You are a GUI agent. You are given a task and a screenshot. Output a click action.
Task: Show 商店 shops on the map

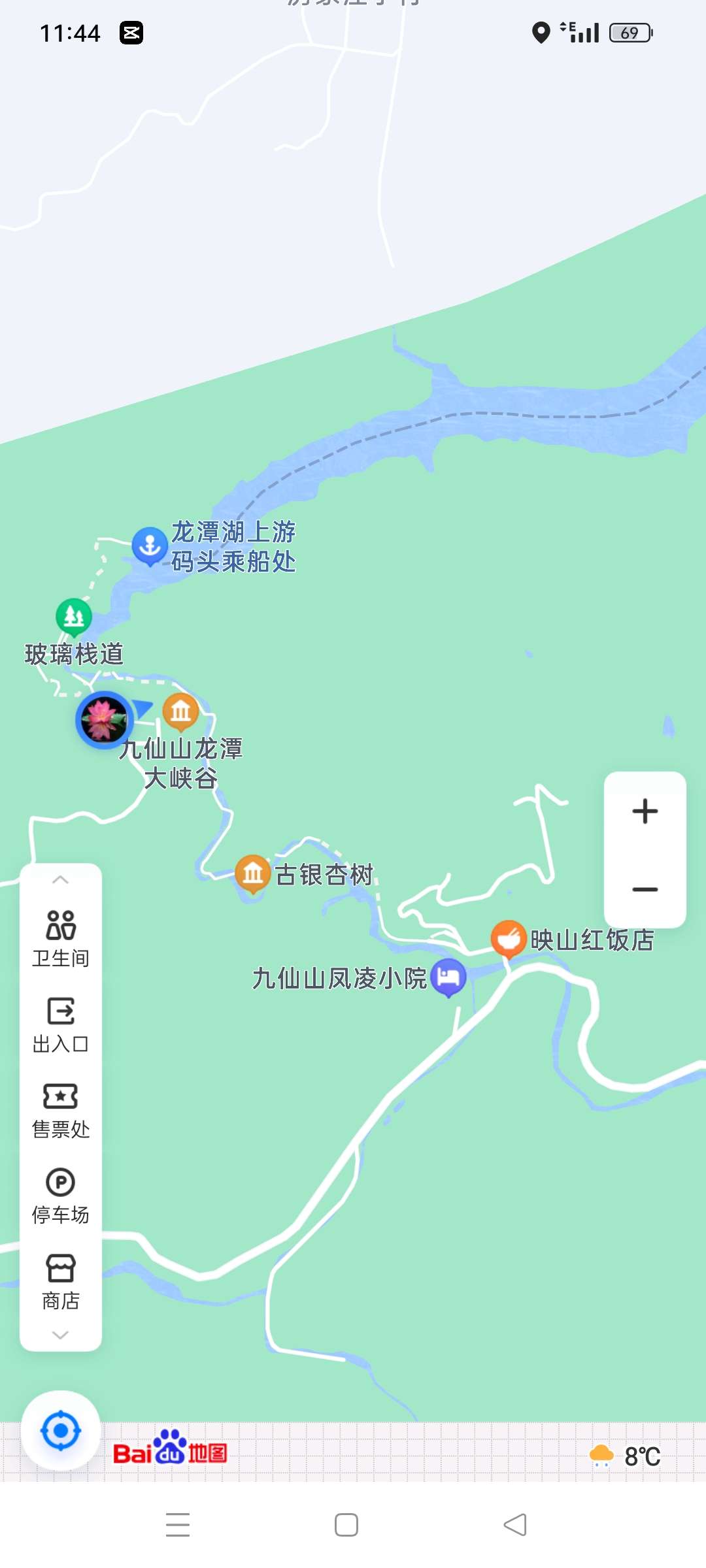tap(61, 1282)
